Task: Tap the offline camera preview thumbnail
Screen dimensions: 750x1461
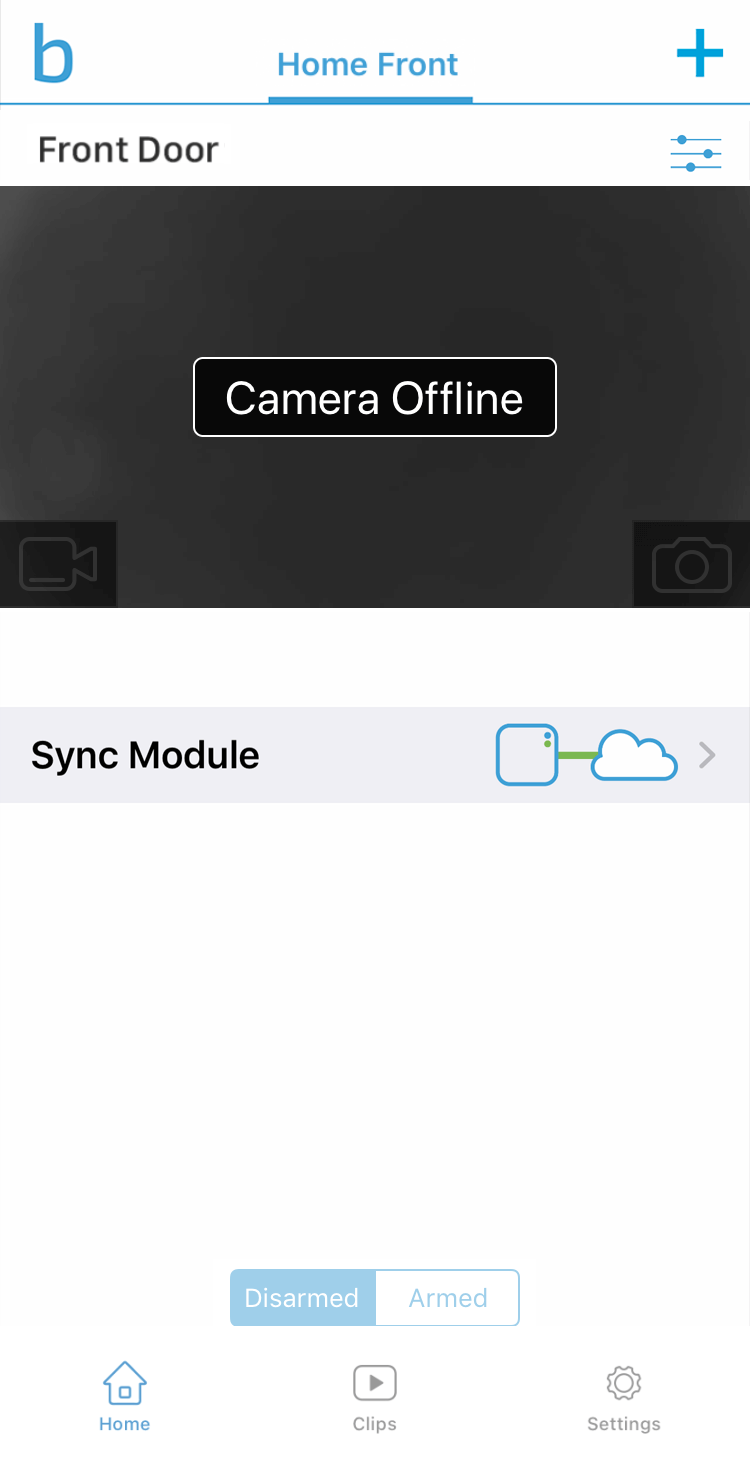Action: [374, 300]
